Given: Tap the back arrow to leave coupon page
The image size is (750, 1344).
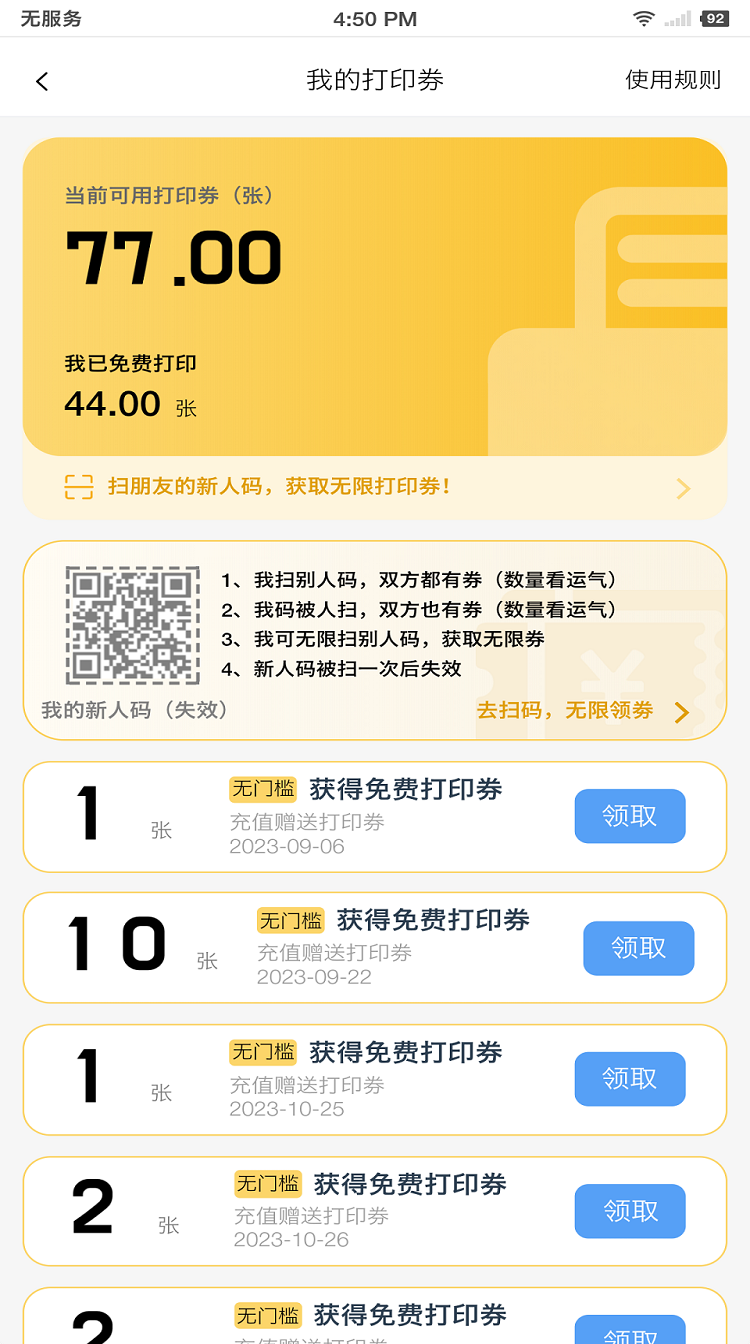Looking at the screenshot, I should pos(41,81).
